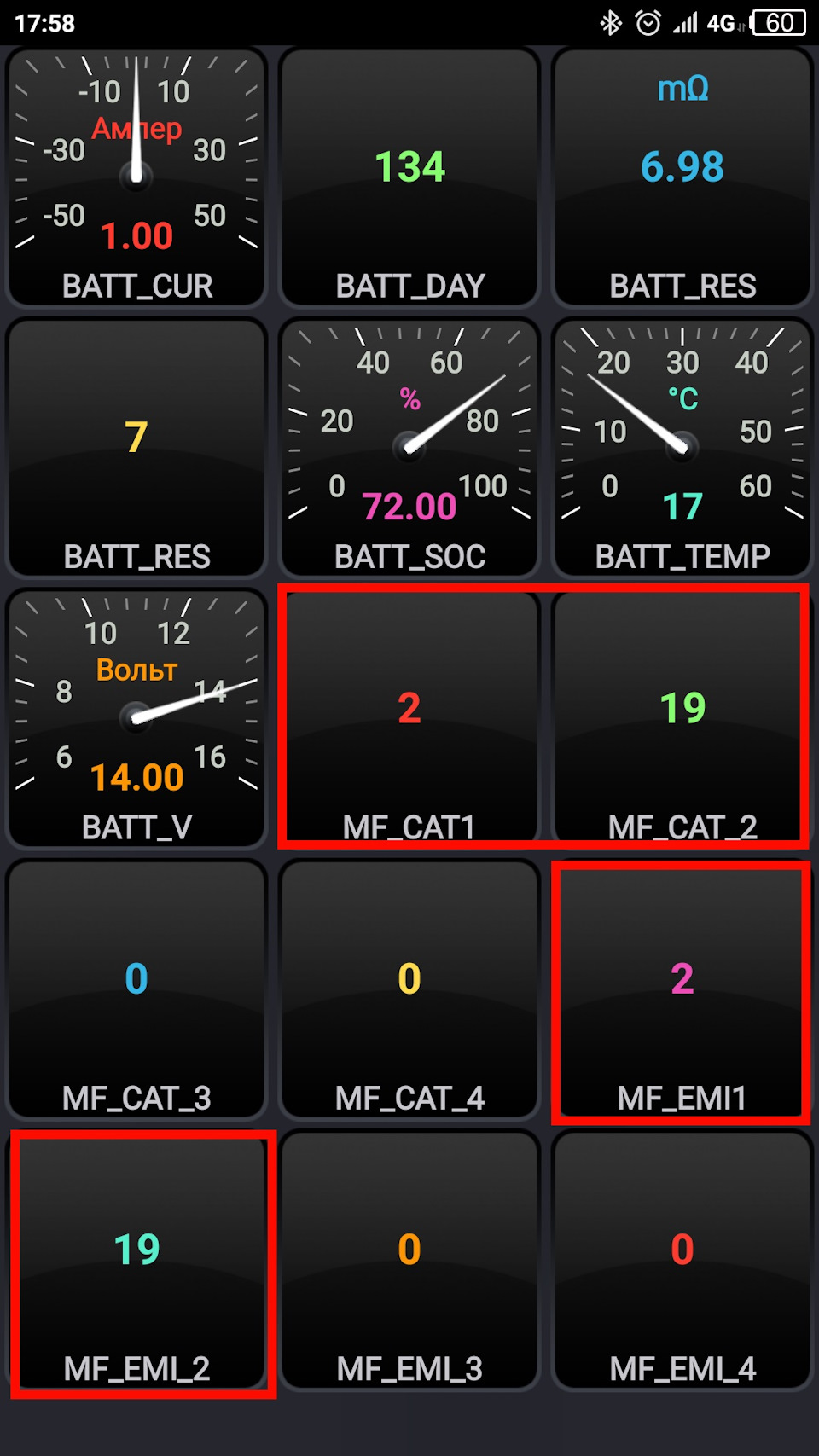Image resolution: width=819 pixels, height=1456 pixels.
Task: Open the BATT_RES tile showing 6.98 mΩ
Action: (x=682, y=177)
